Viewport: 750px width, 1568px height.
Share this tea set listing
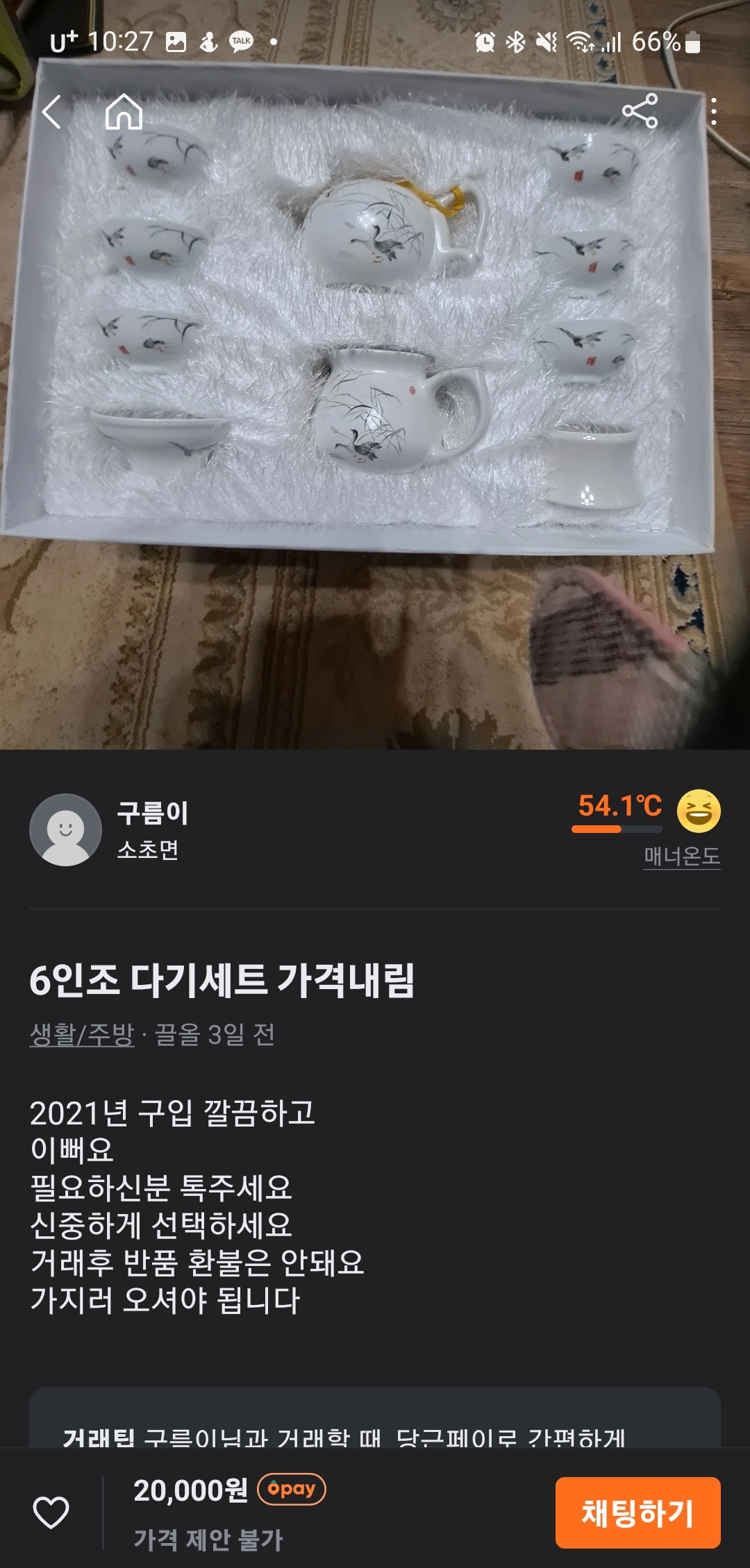pos(640,111)
